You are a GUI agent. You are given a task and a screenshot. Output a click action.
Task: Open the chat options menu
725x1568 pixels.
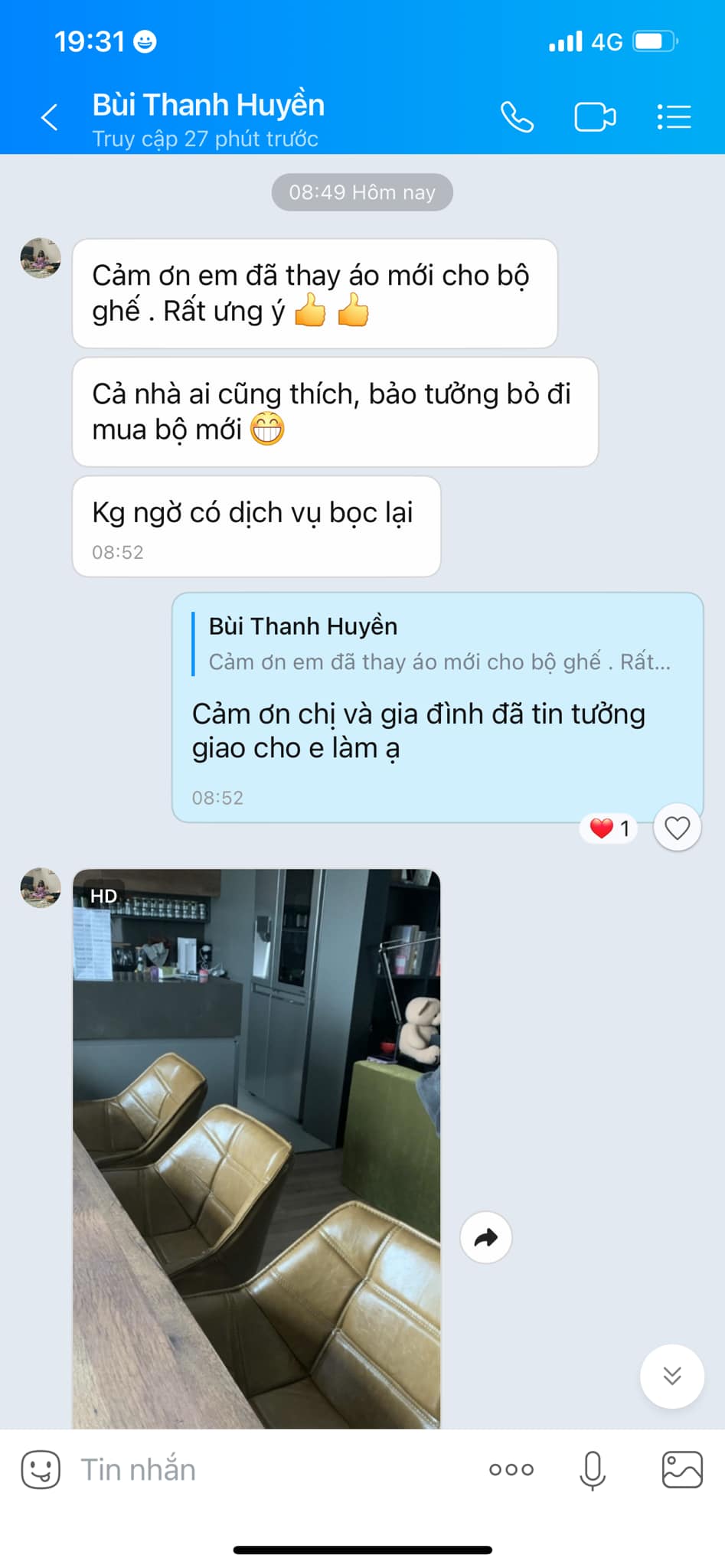pyautogui.click(x=674, y=117)
